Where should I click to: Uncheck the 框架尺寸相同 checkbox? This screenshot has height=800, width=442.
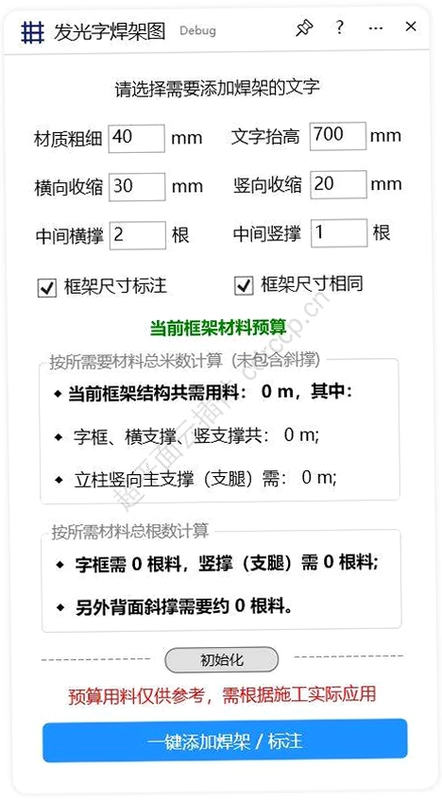tap(244, 286)
